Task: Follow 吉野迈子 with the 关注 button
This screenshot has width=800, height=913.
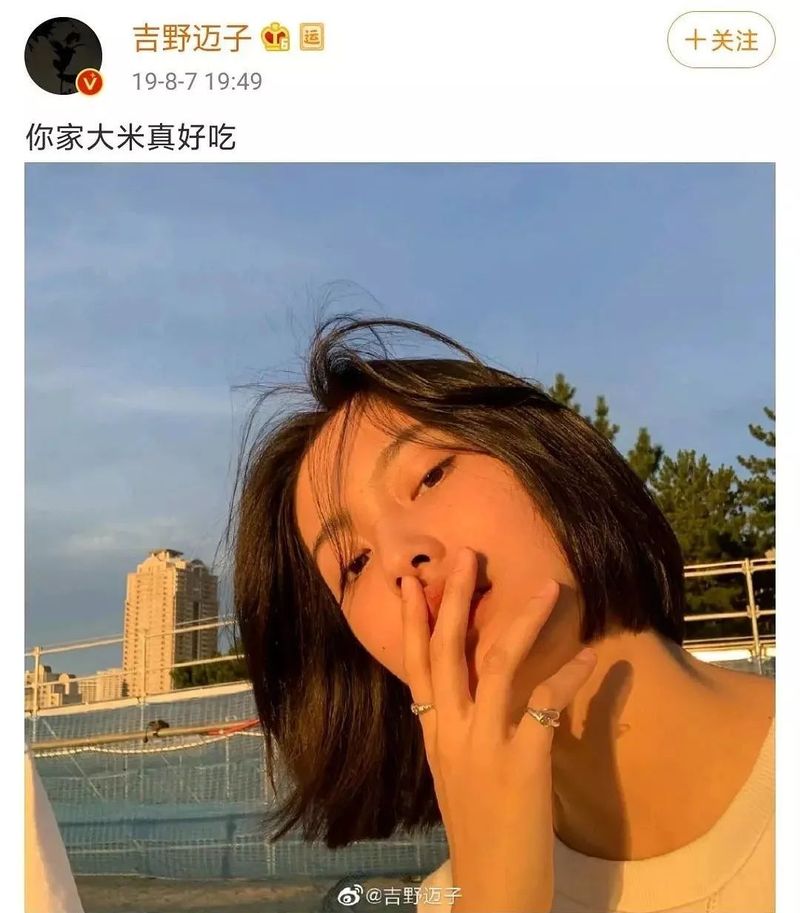Action: (721, 40)
